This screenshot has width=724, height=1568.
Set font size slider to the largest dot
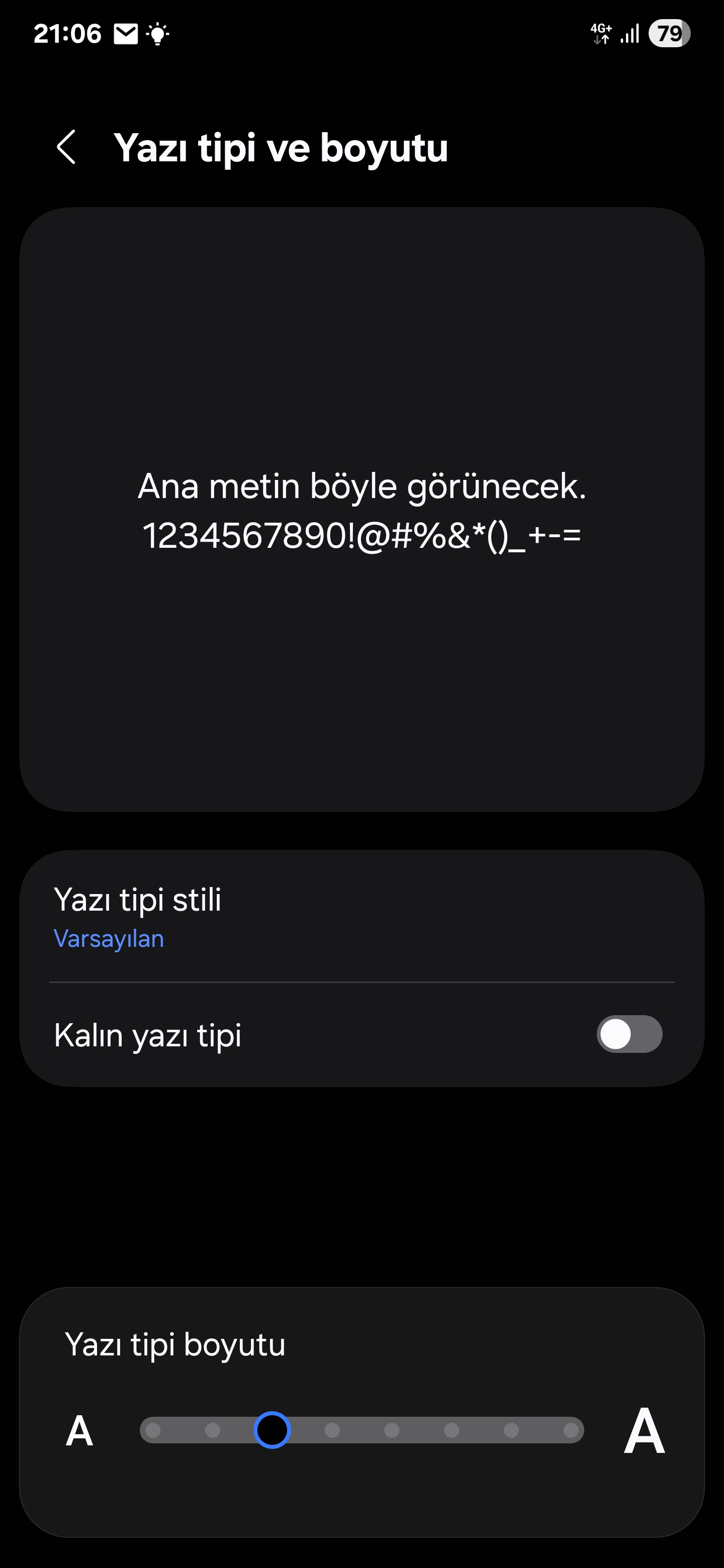[x=571, y=1430]
